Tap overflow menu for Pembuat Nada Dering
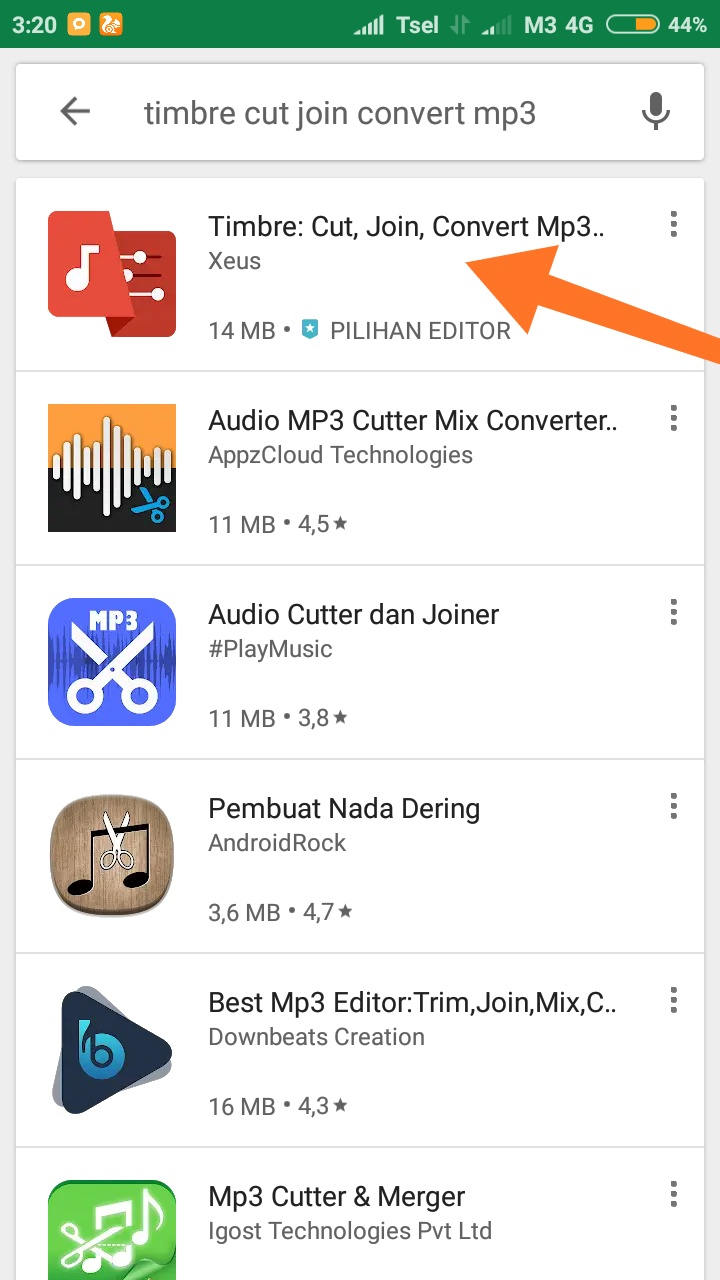The width and height of the screenshot is (720, 1280). [674, 806]
